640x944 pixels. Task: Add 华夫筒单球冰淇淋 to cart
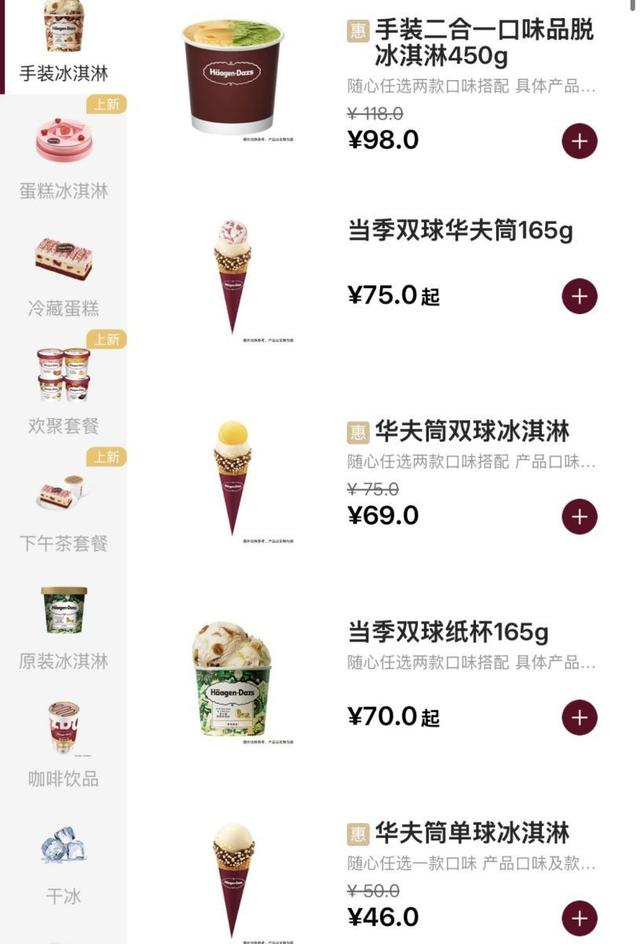[x=579, y=918]
